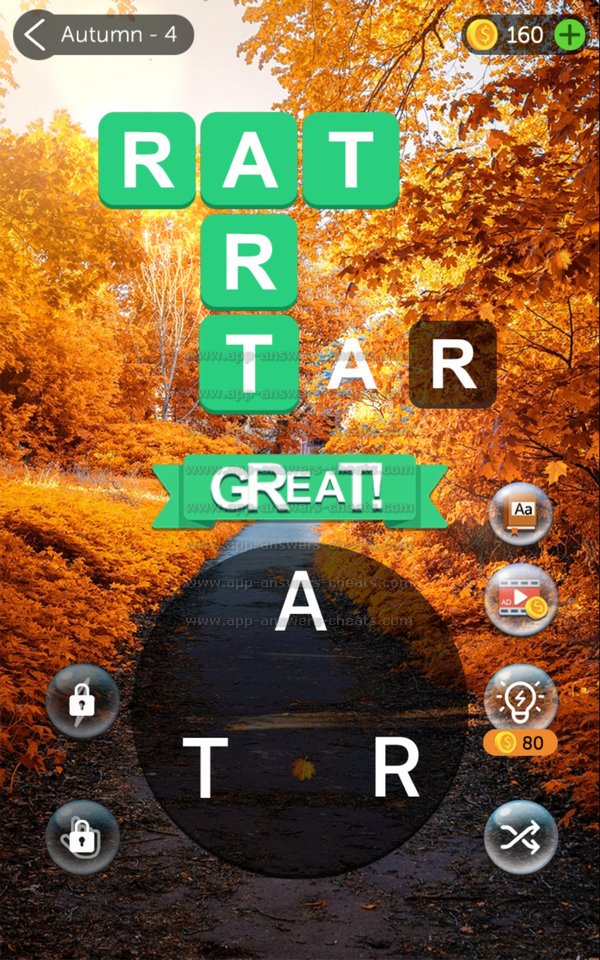Select letter T on the wheel
Image resolution: width=600 pixels, height=960 pixels.
click(204, 769)
